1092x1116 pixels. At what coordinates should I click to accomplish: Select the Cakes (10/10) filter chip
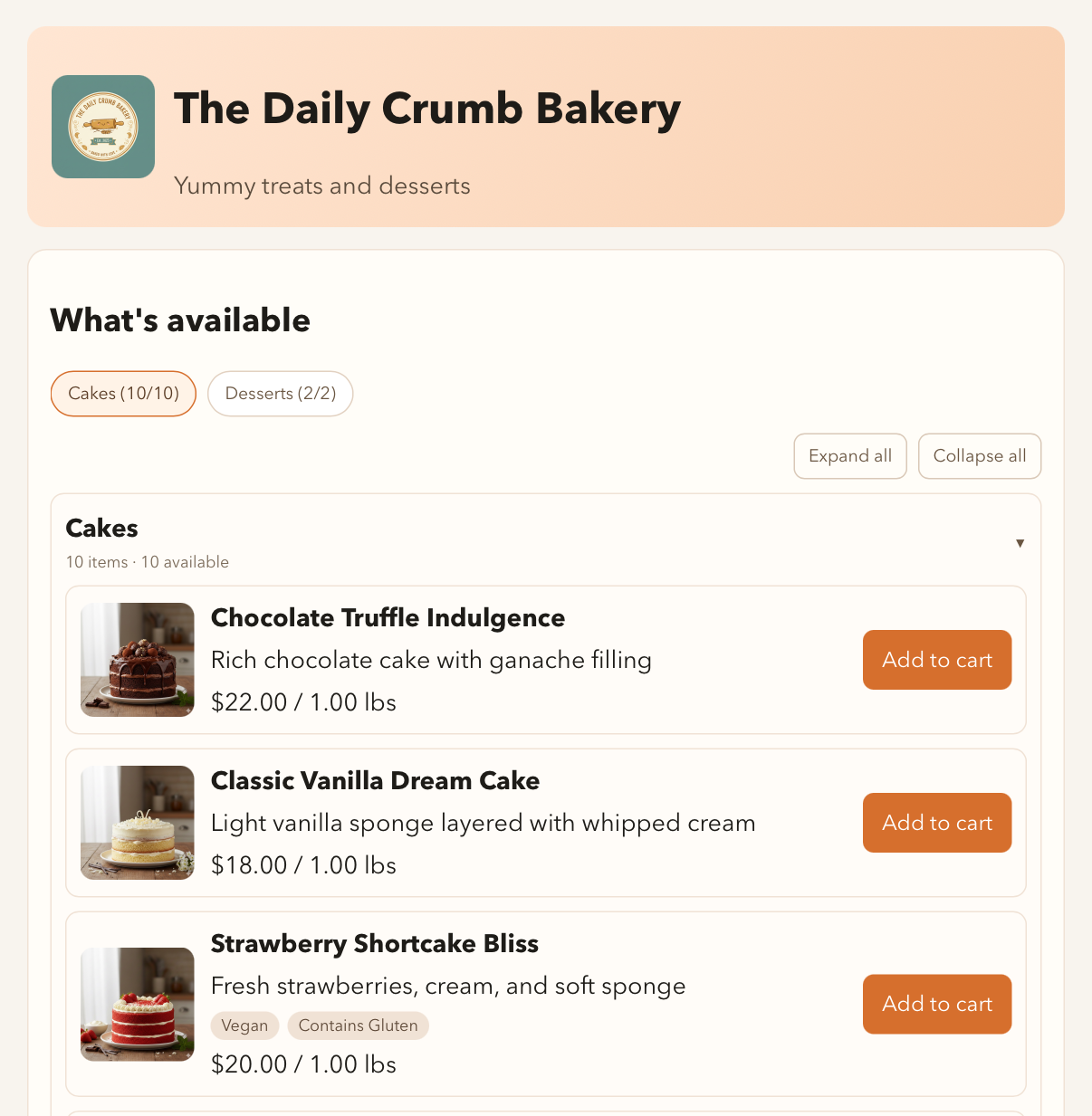point(123,394)
